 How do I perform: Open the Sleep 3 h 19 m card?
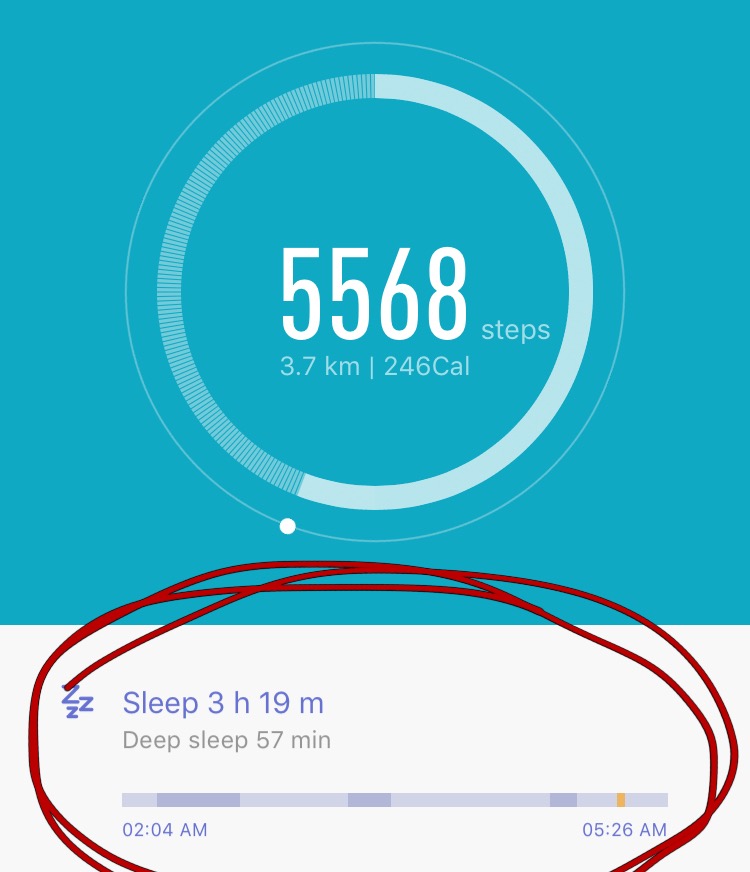(224, 704)
